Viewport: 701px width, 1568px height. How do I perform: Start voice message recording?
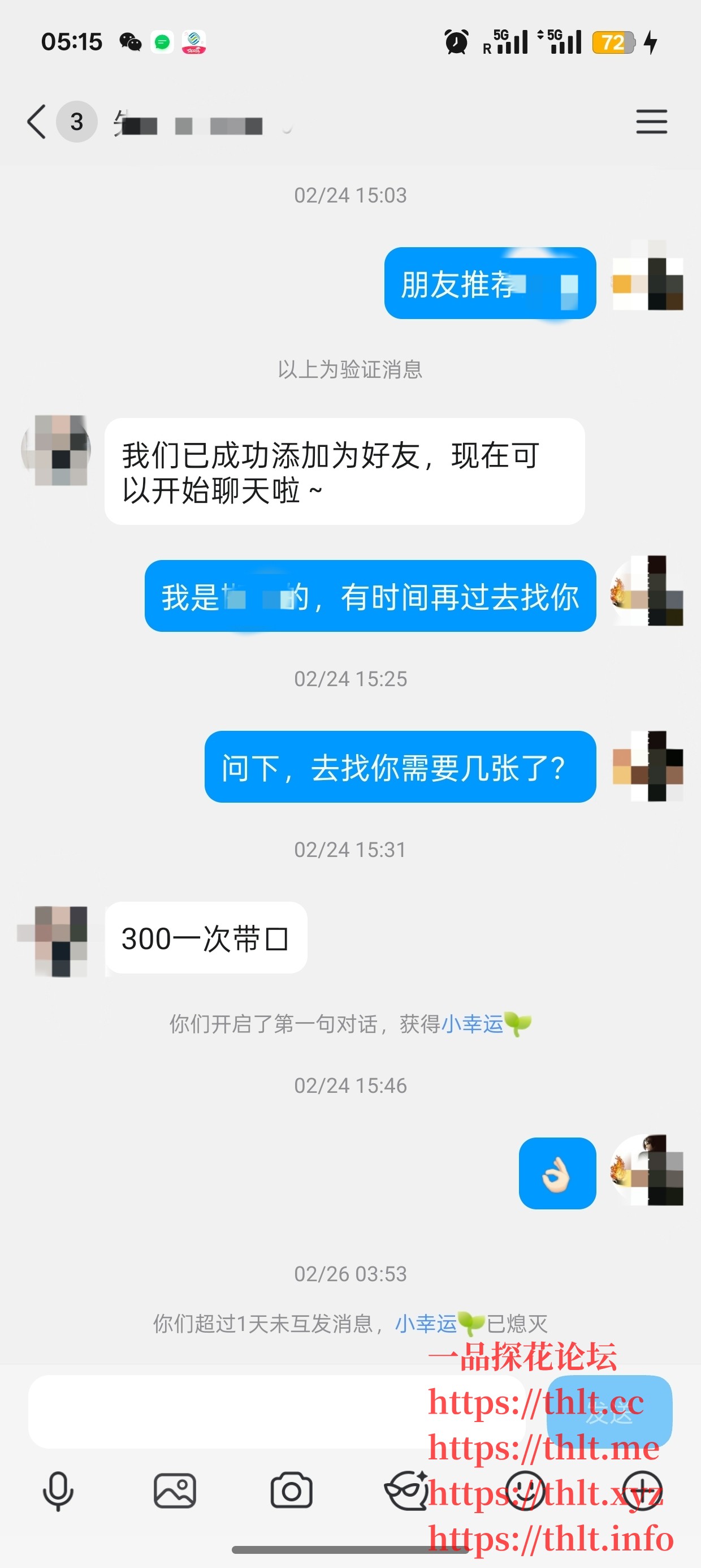[58, 1491]
